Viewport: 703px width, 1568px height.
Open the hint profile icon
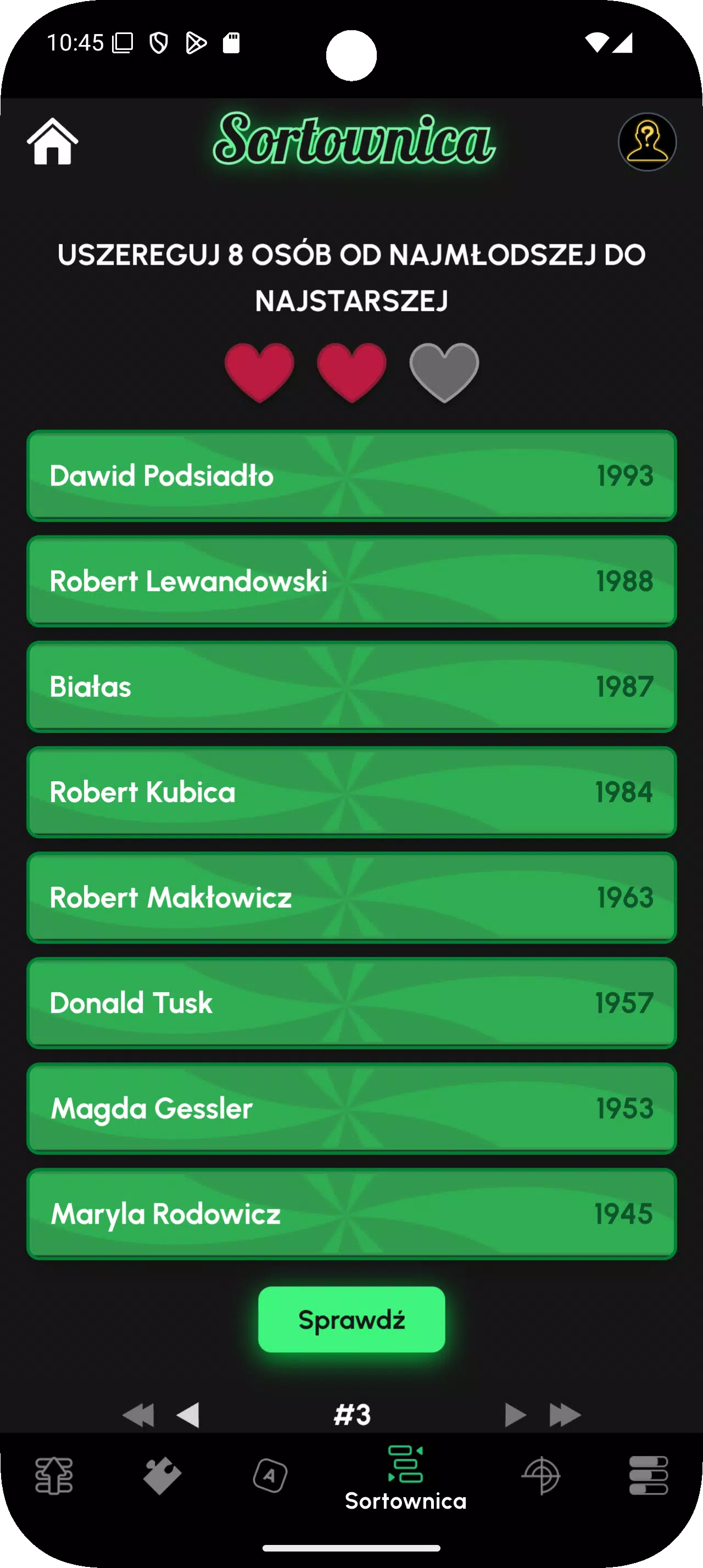(647, 142)
